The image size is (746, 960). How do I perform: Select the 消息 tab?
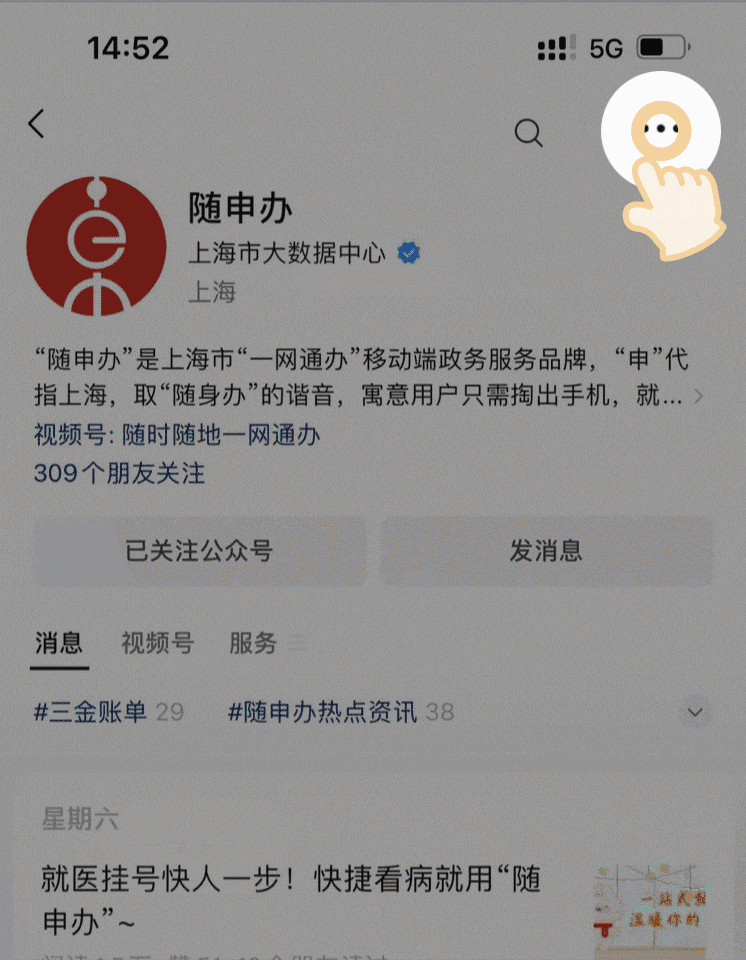click(59, 643)
